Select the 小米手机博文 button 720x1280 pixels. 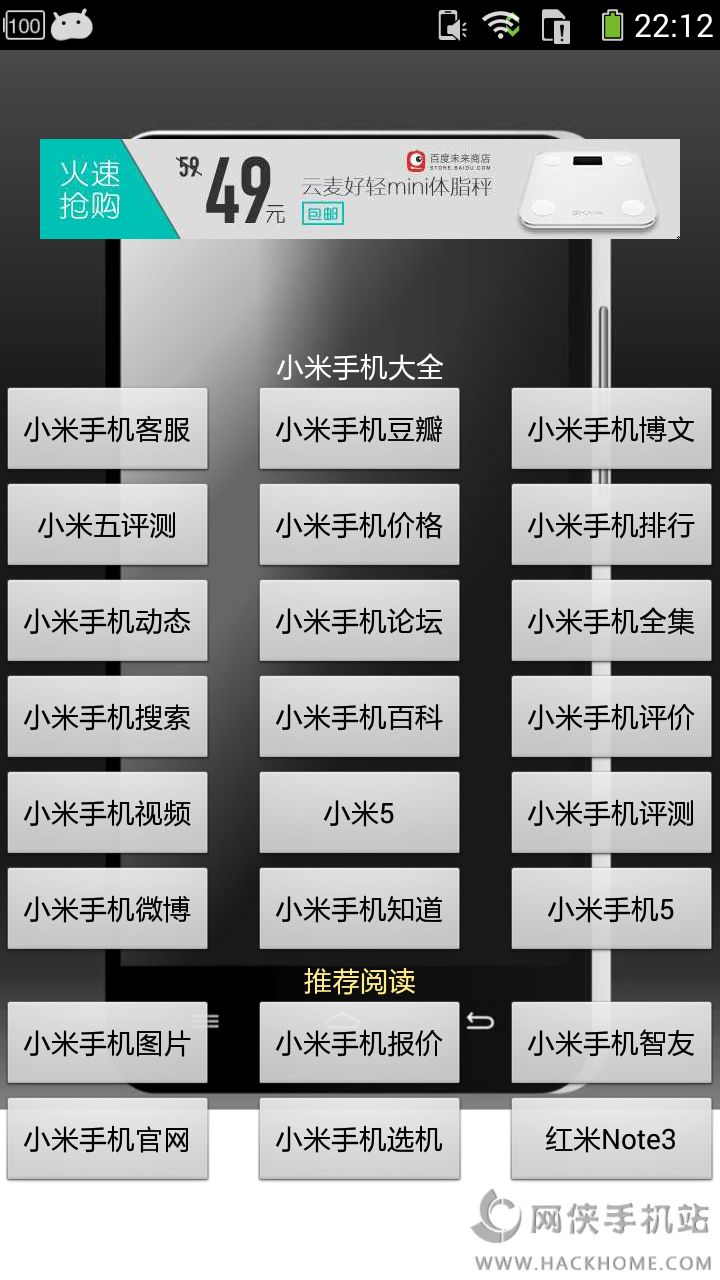pos(612,429)
